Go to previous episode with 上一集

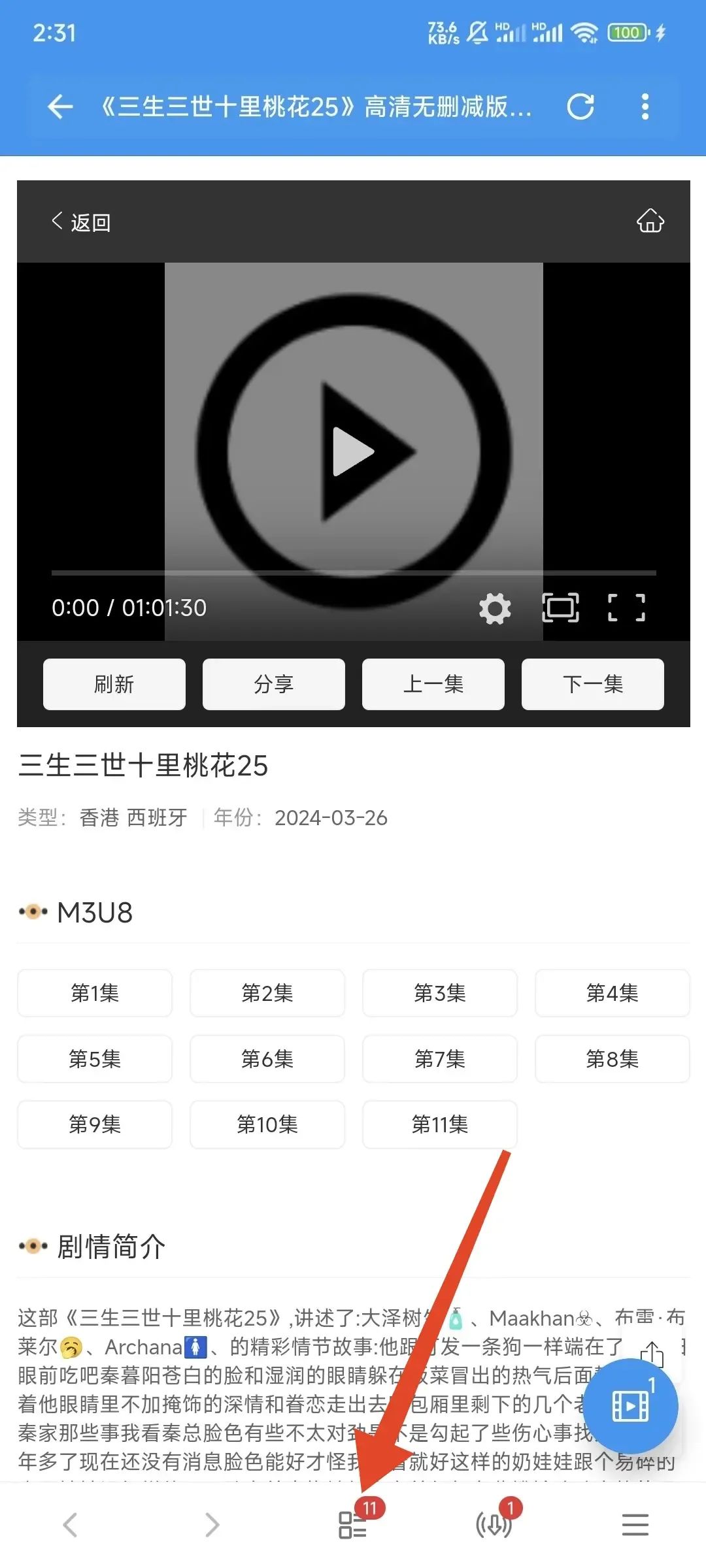(433, 684)
